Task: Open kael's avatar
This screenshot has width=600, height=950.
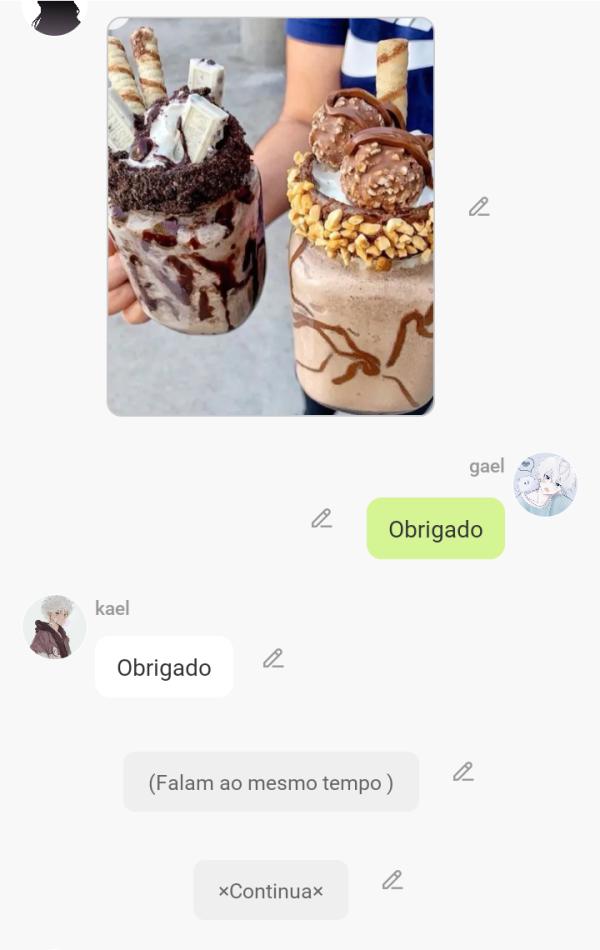Action: (x=54, y=627)
